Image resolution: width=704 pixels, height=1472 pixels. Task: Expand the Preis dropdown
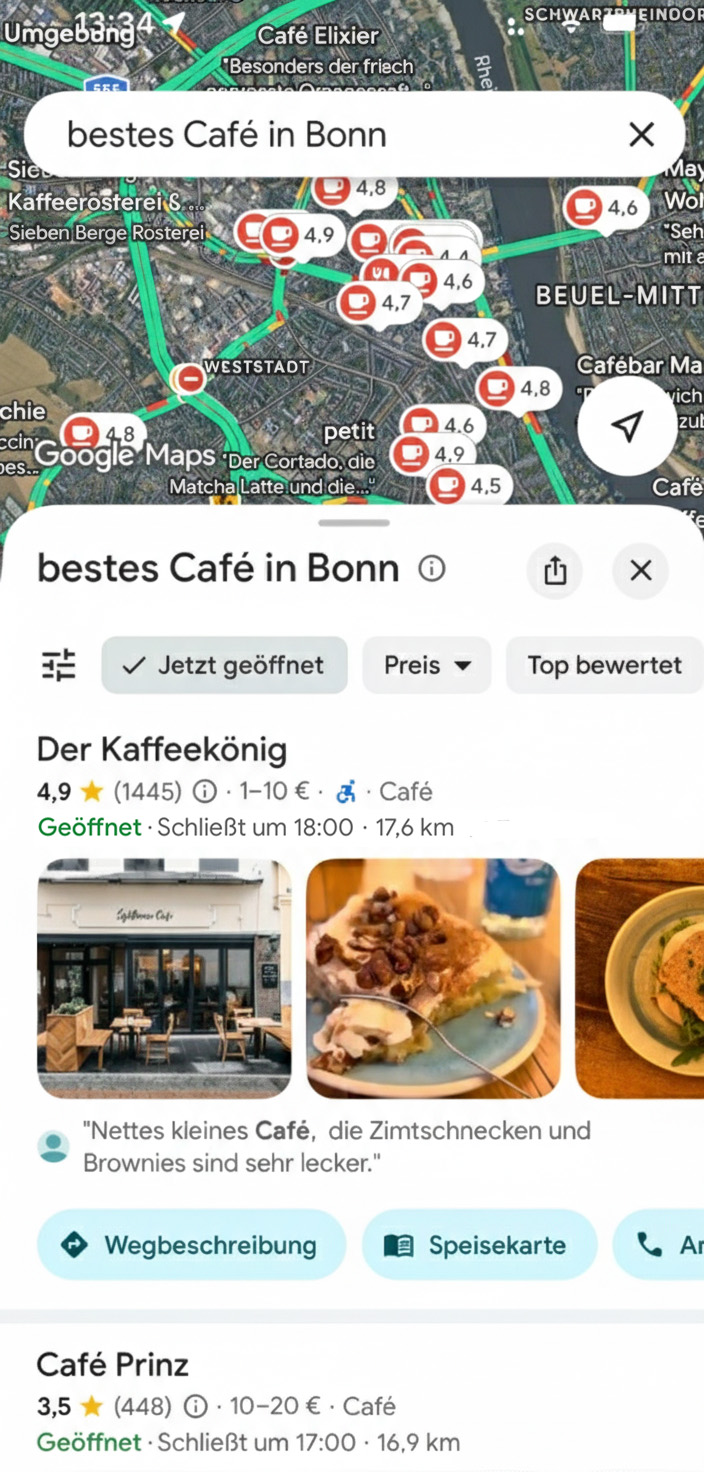click(427, 665)
